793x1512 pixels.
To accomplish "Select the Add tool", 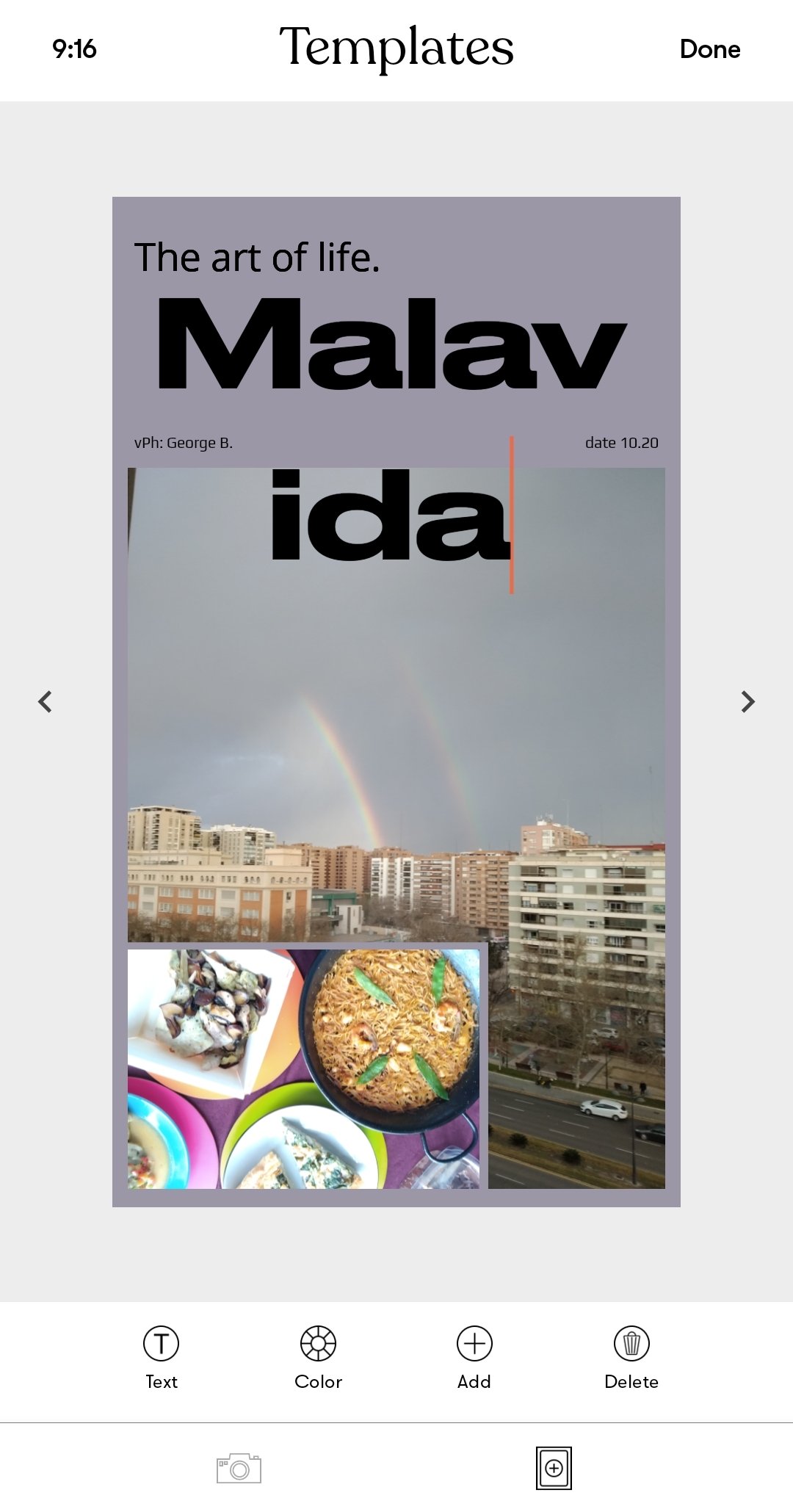I will pos(474,1358).
